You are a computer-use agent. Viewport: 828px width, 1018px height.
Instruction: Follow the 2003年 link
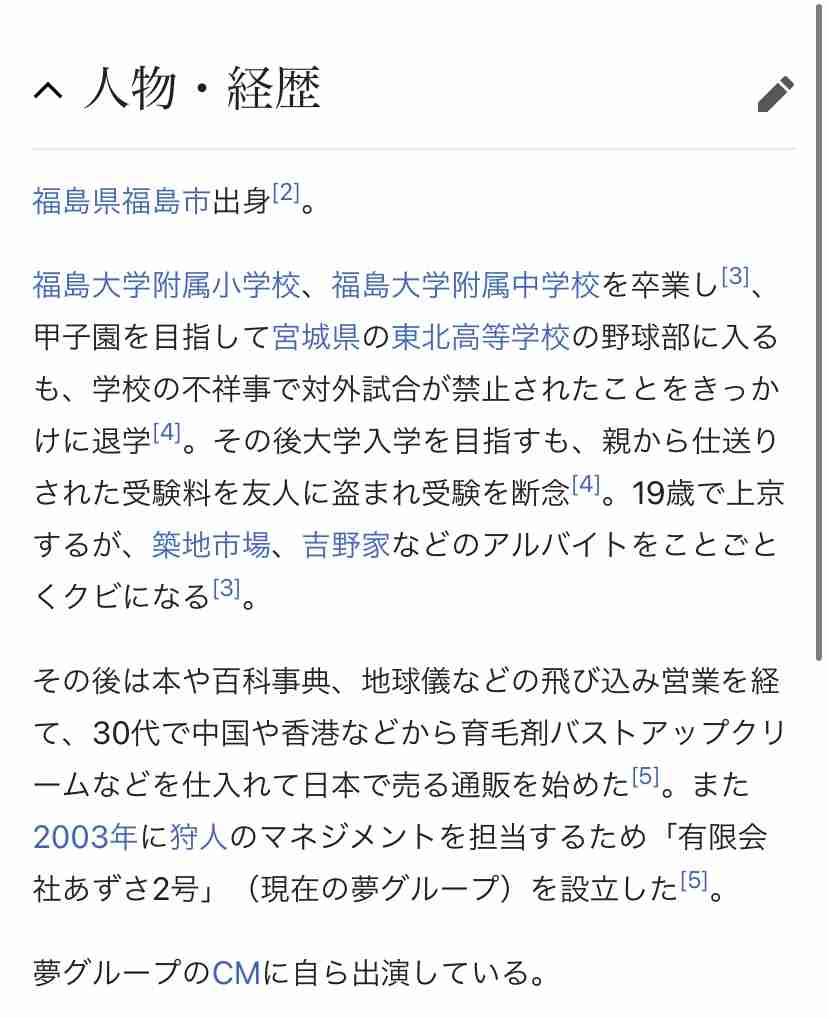[x=85, y=836]
